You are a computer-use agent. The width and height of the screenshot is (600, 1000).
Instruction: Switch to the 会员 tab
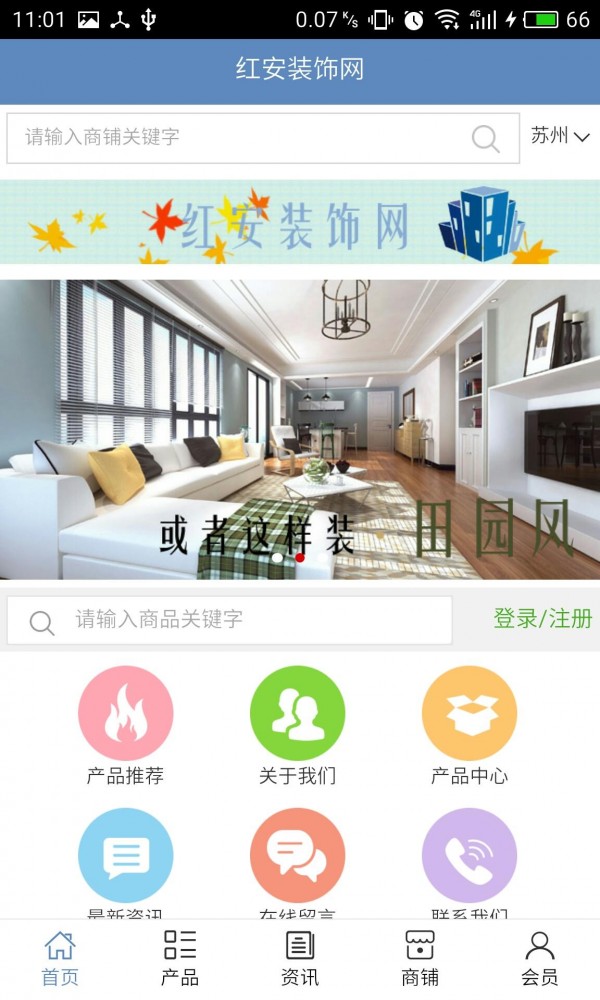pyautogui.click(x=540, y=958)
